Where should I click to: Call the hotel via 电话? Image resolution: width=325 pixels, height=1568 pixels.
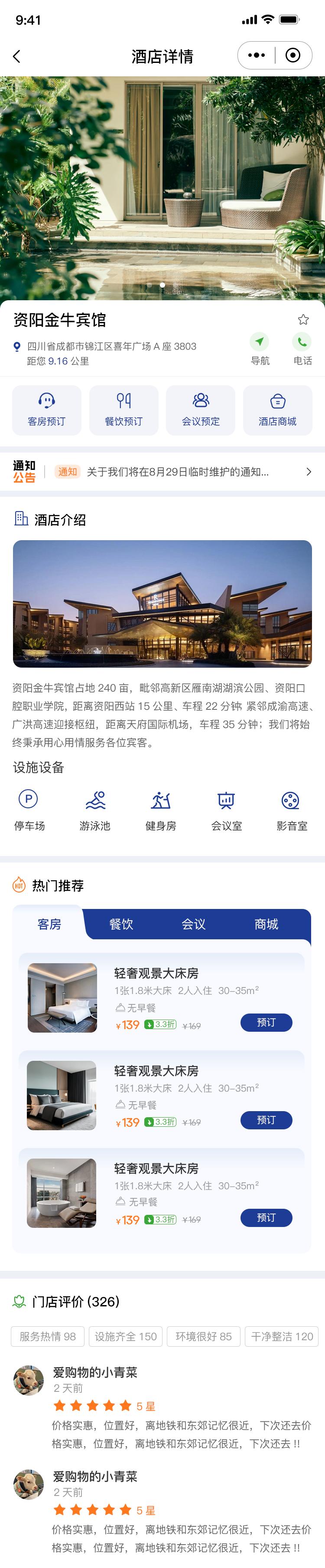pyautogui.click(x=302, y=349)
